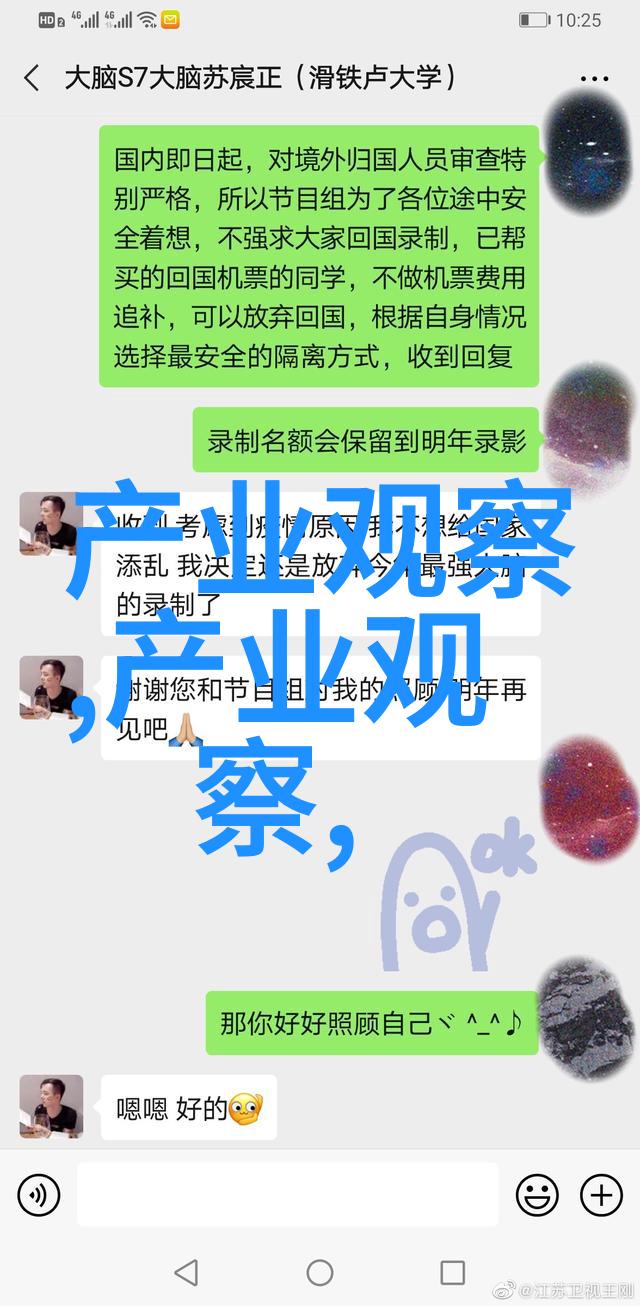The image size is (640, 1306).
Task: Open the emoji sticker panel
Action: pyautogui.click(x=537, y=1194)
